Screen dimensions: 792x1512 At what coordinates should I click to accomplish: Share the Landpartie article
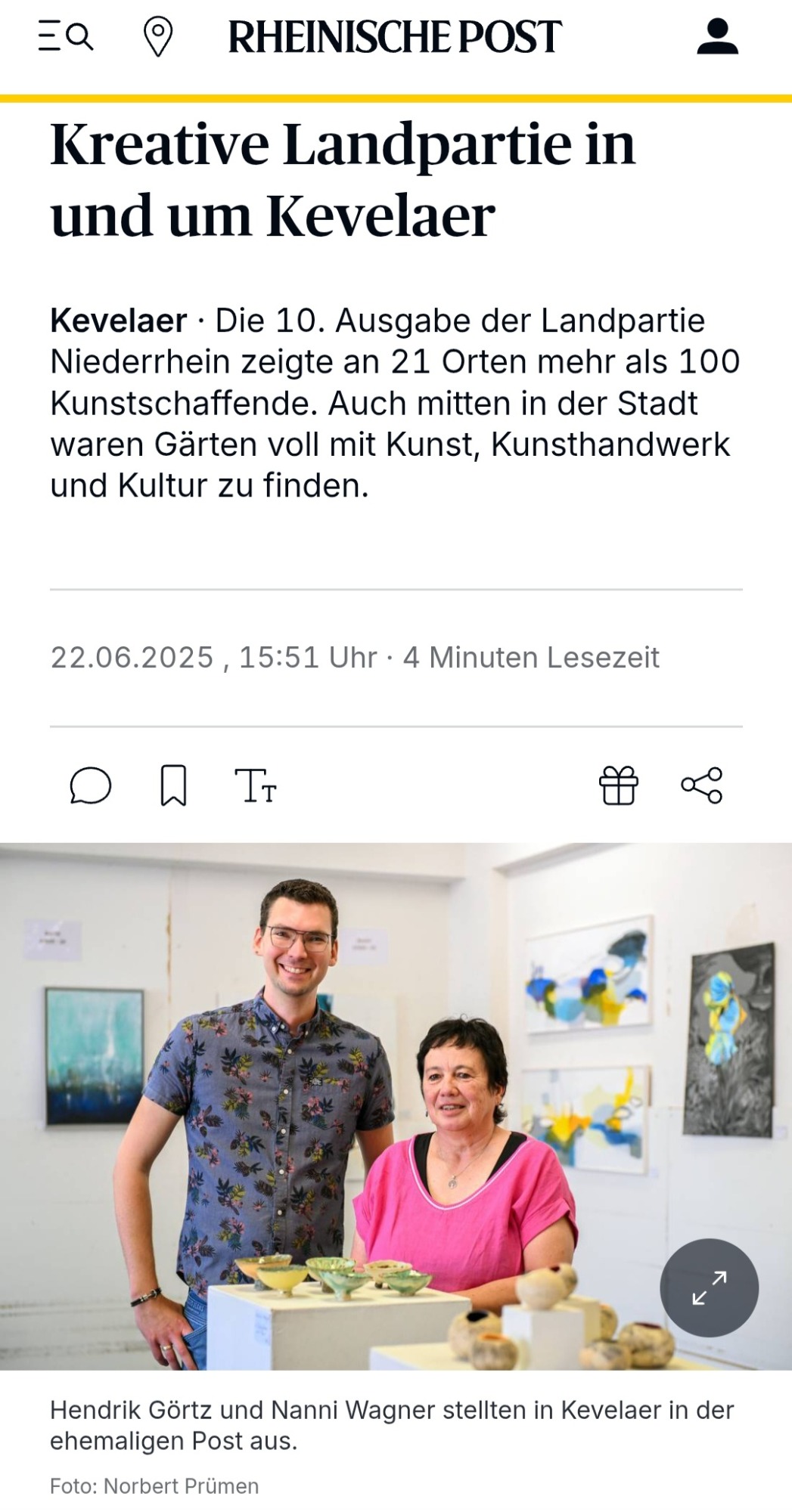point(702,785)
